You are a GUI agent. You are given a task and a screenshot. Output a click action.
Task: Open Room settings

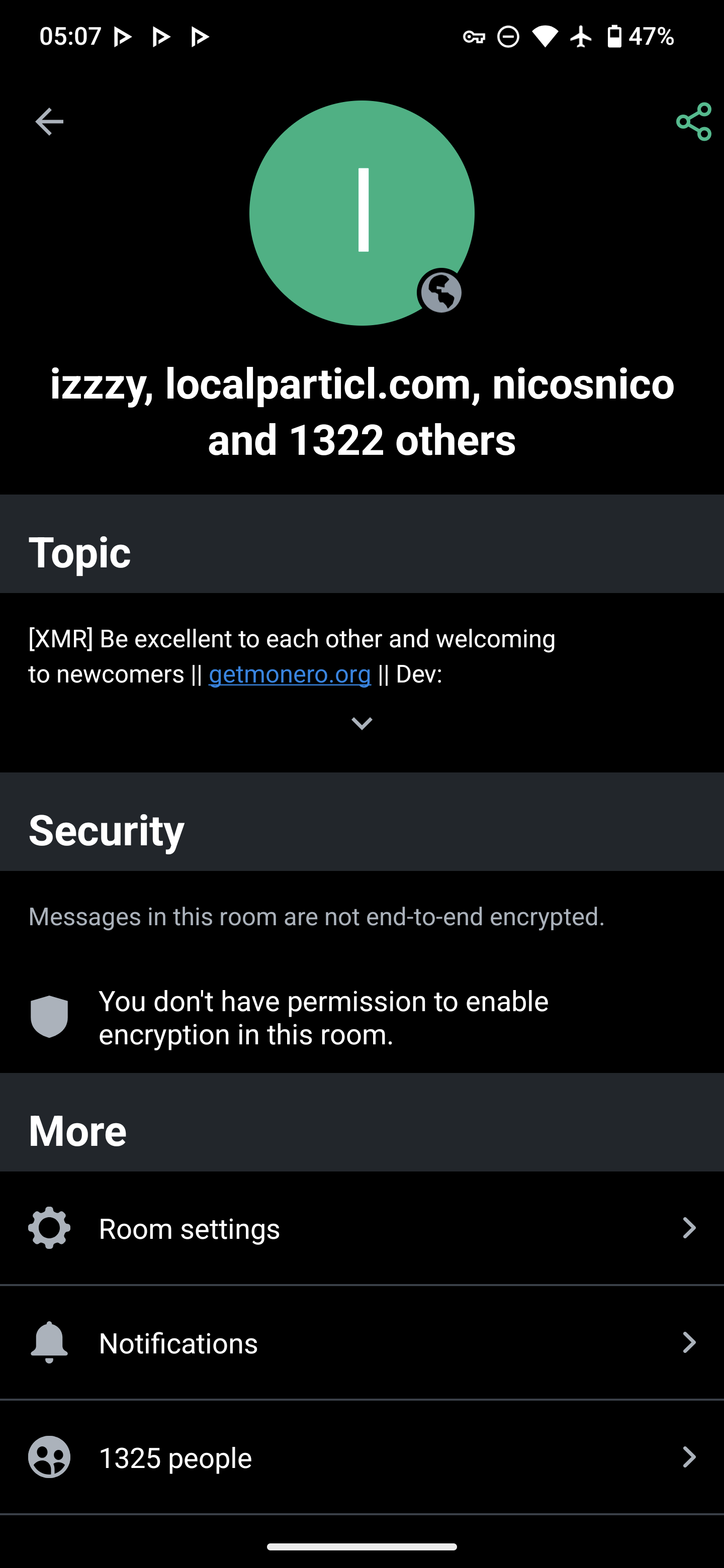click(361, 1228)
